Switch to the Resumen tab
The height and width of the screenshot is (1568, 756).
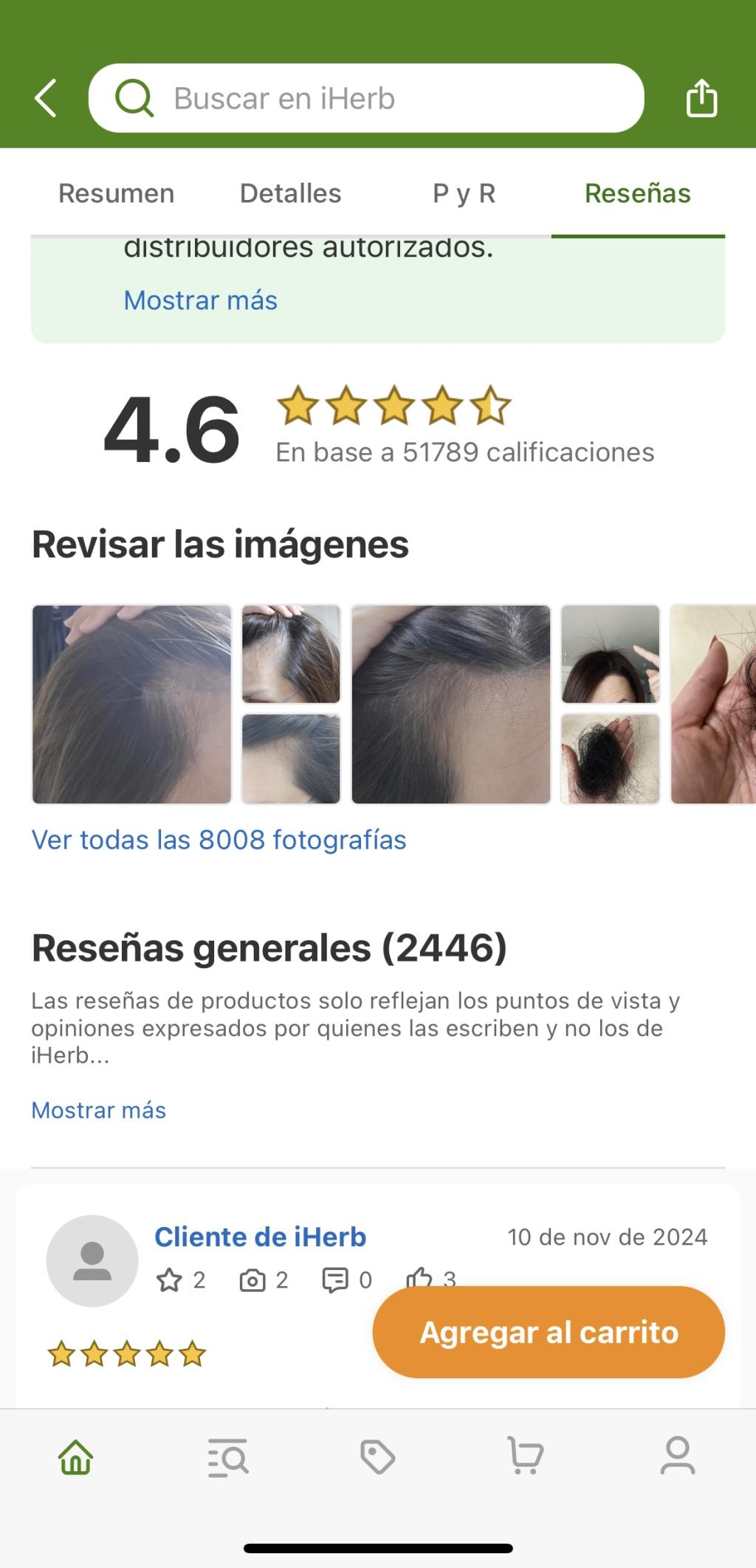coord(117,193)
